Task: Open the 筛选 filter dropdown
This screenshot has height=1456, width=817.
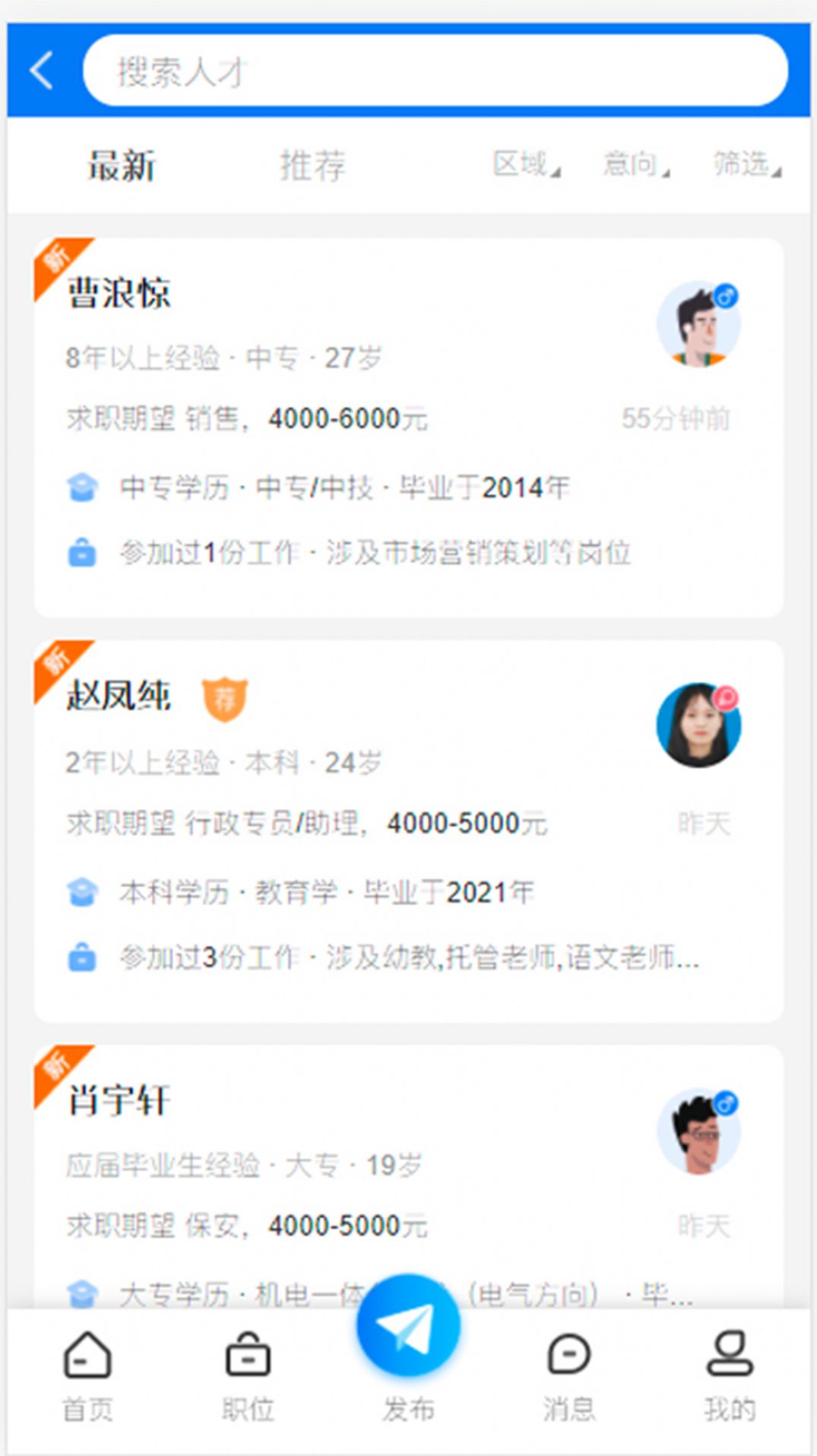Action: point(743,164)
